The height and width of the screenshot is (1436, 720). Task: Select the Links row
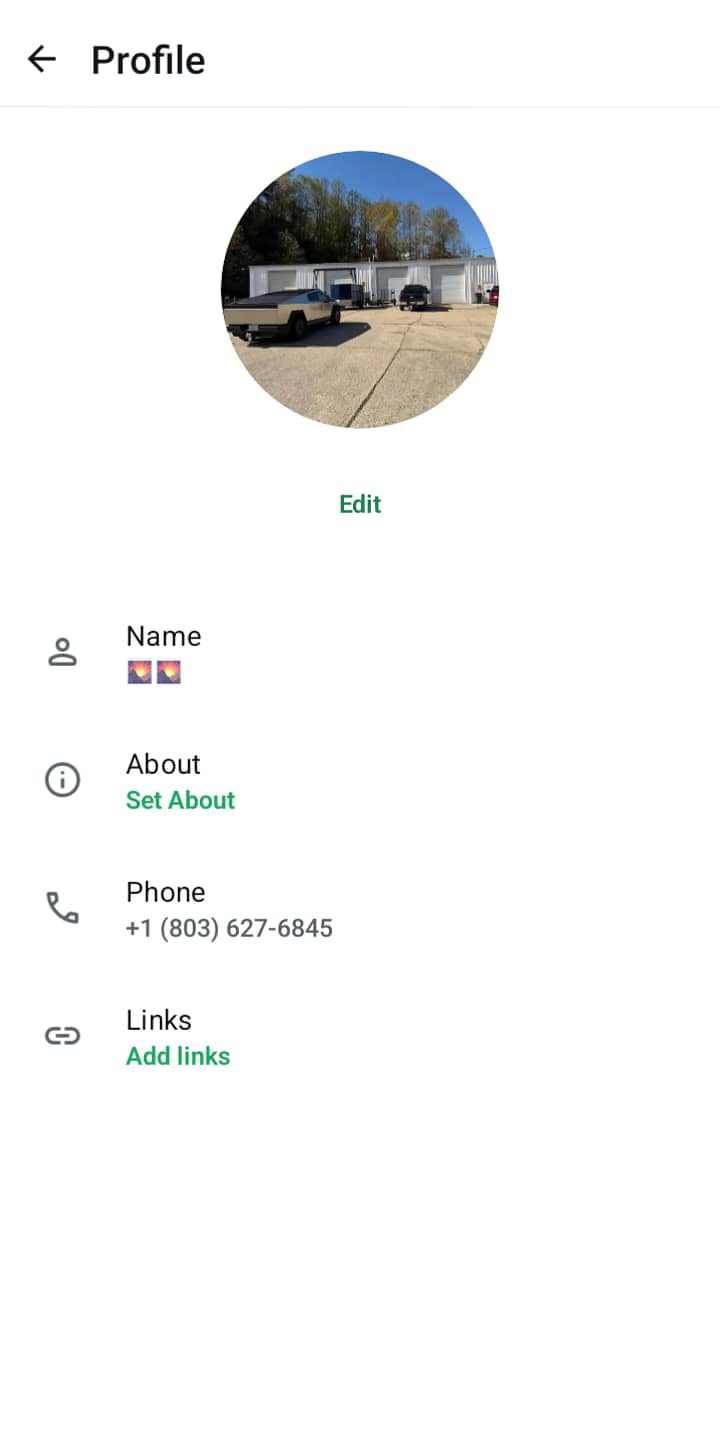(x=300, y=1036)
